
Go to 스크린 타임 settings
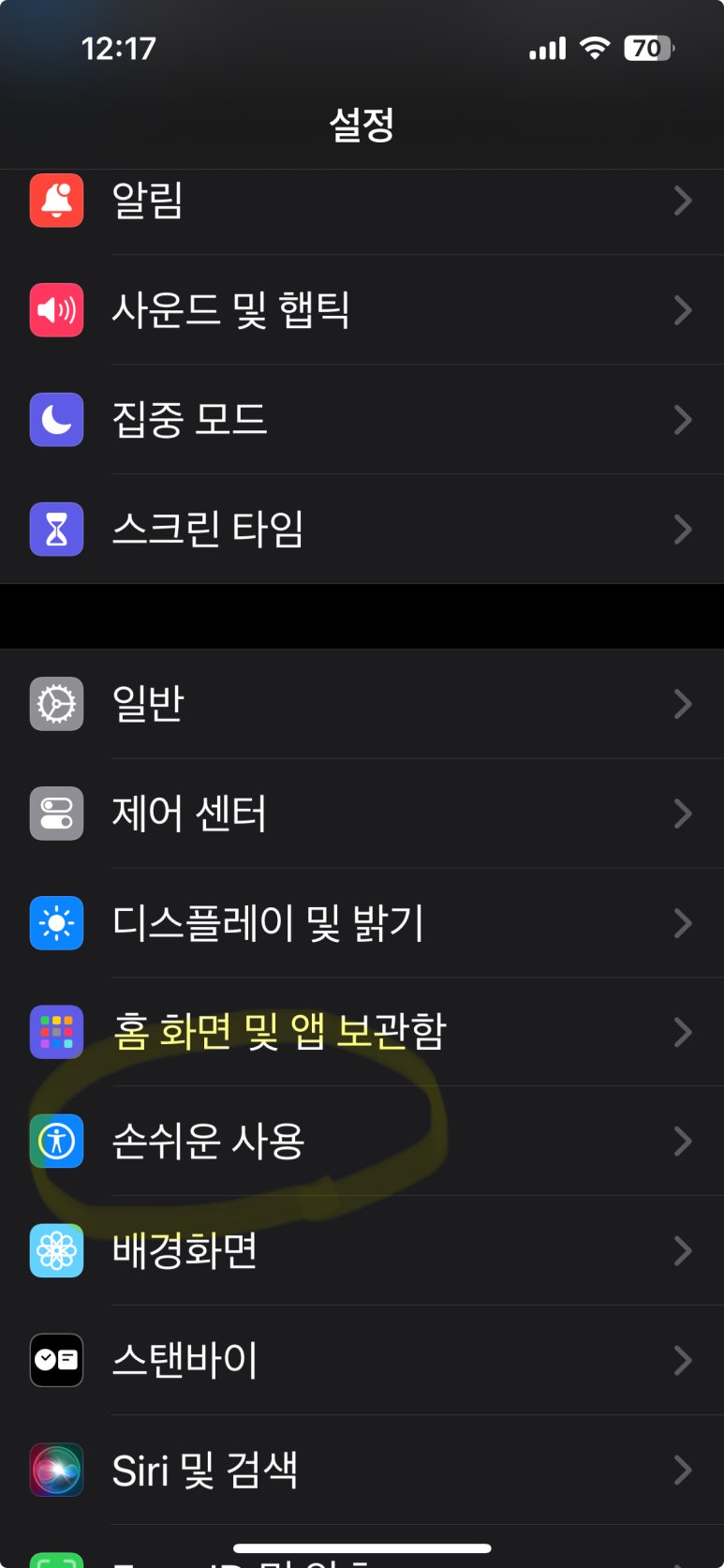pyautogui.click(x=362, y=530)
